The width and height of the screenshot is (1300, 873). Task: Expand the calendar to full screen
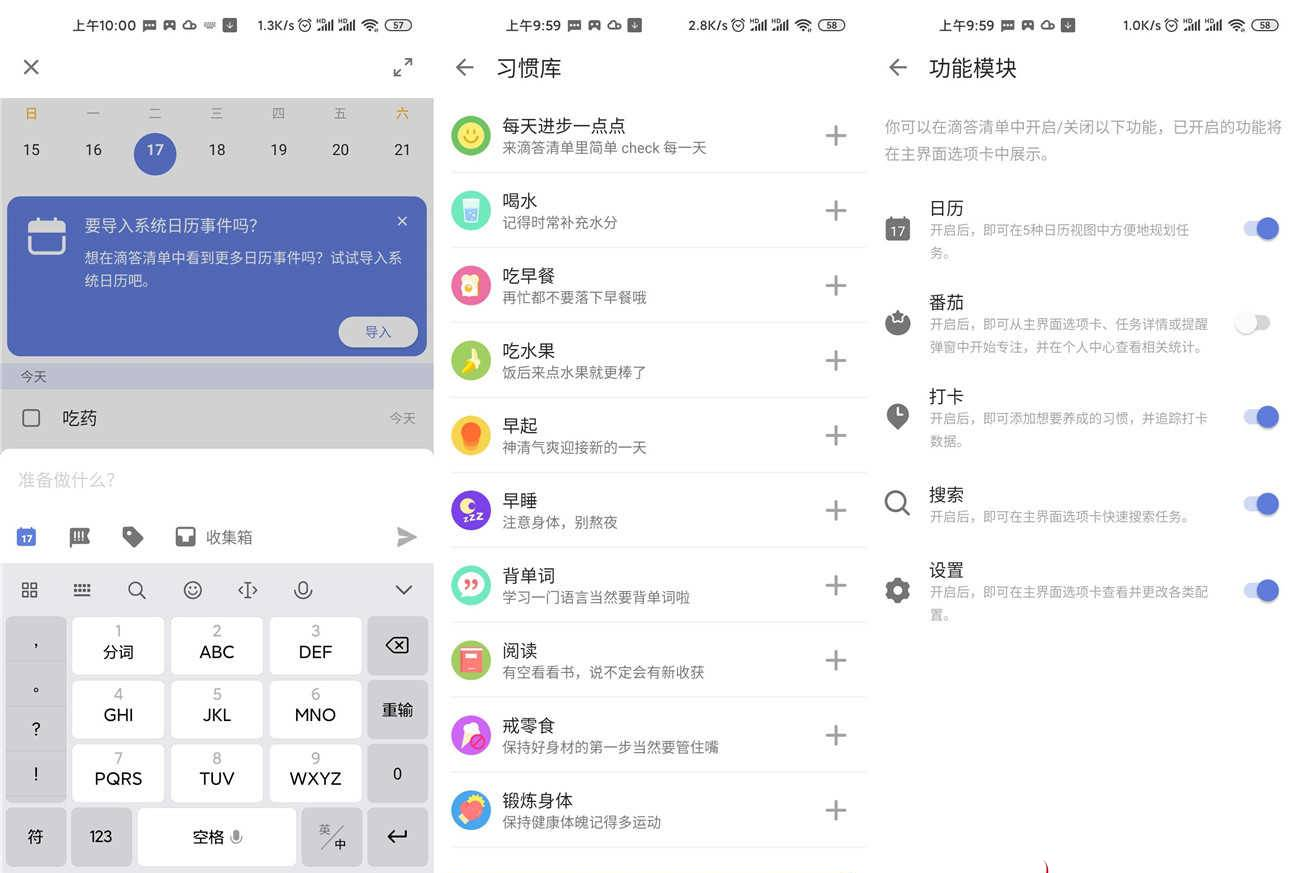(x=403, y=67)
